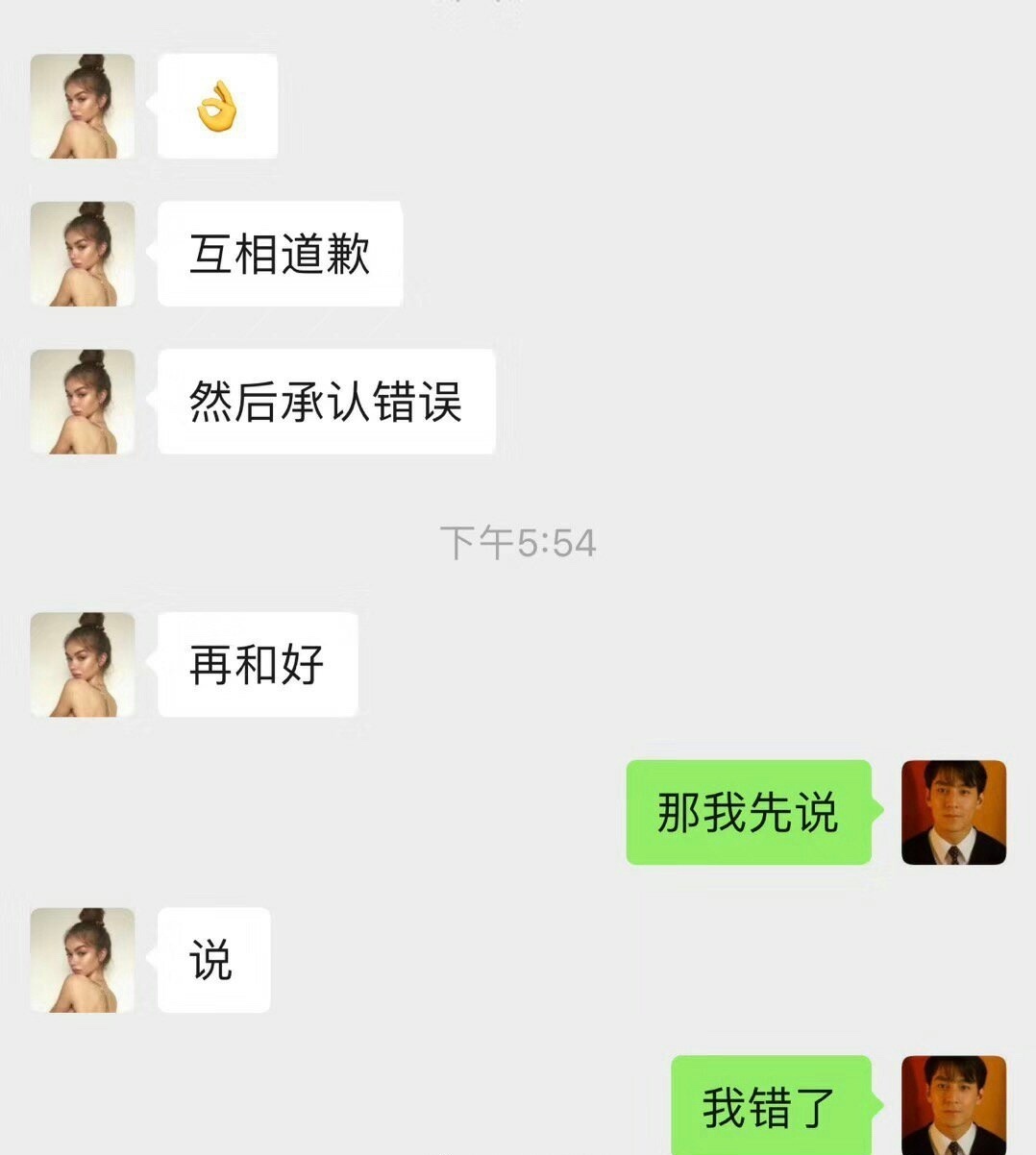Open the woman's profile avatar next to 互相道歉
Viewport: 1036px width, 1155px height.
click(83, 252)
